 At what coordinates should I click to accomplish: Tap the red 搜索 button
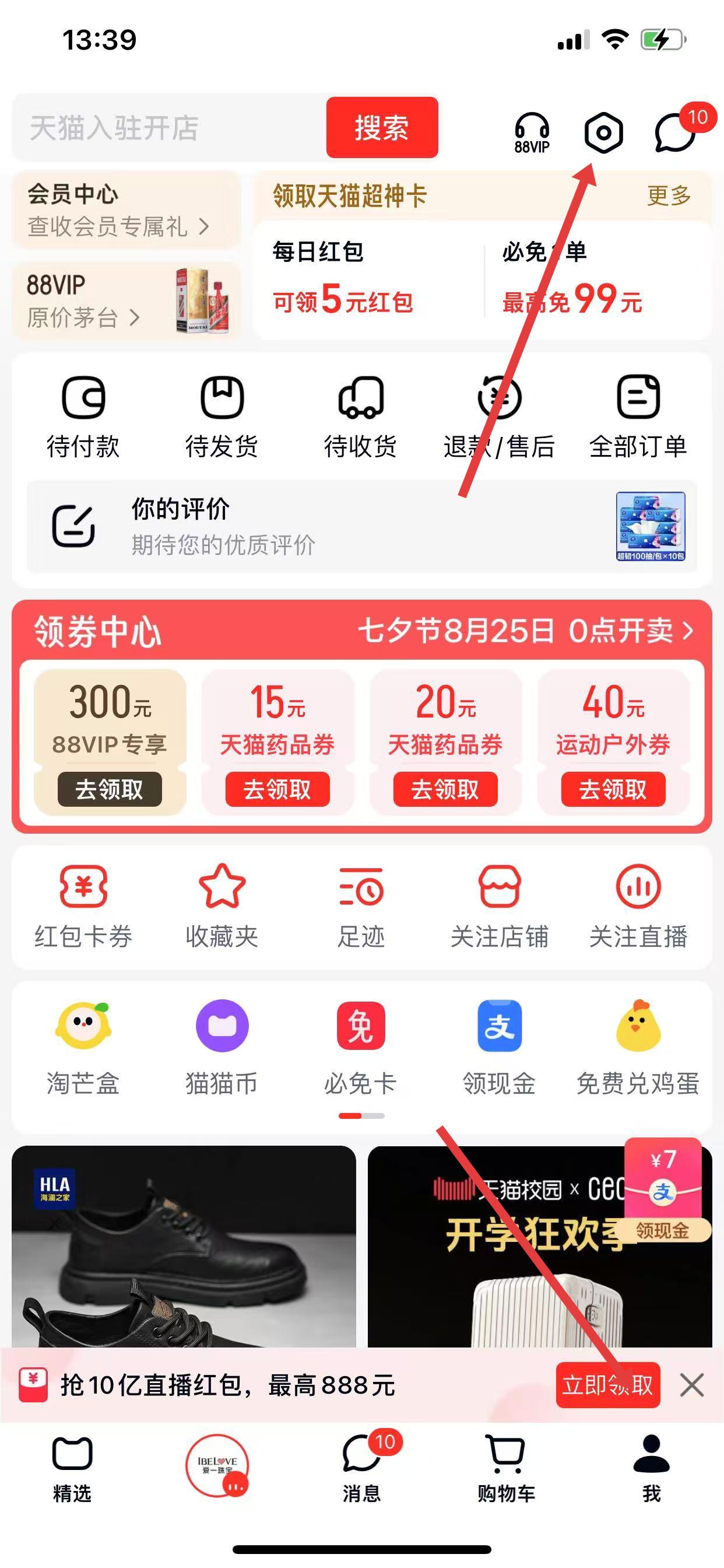point(381,128)
